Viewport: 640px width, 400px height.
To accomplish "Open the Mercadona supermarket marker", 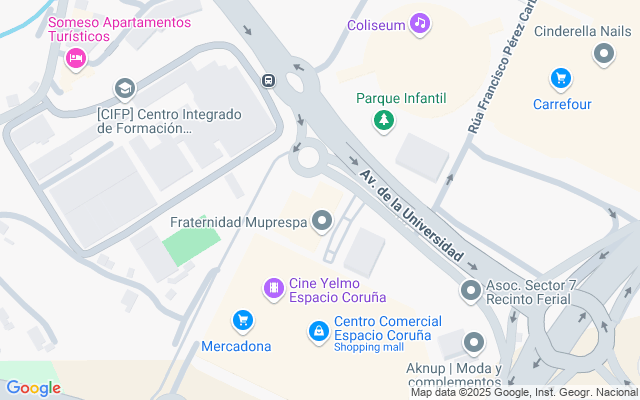I will (241, 321).
